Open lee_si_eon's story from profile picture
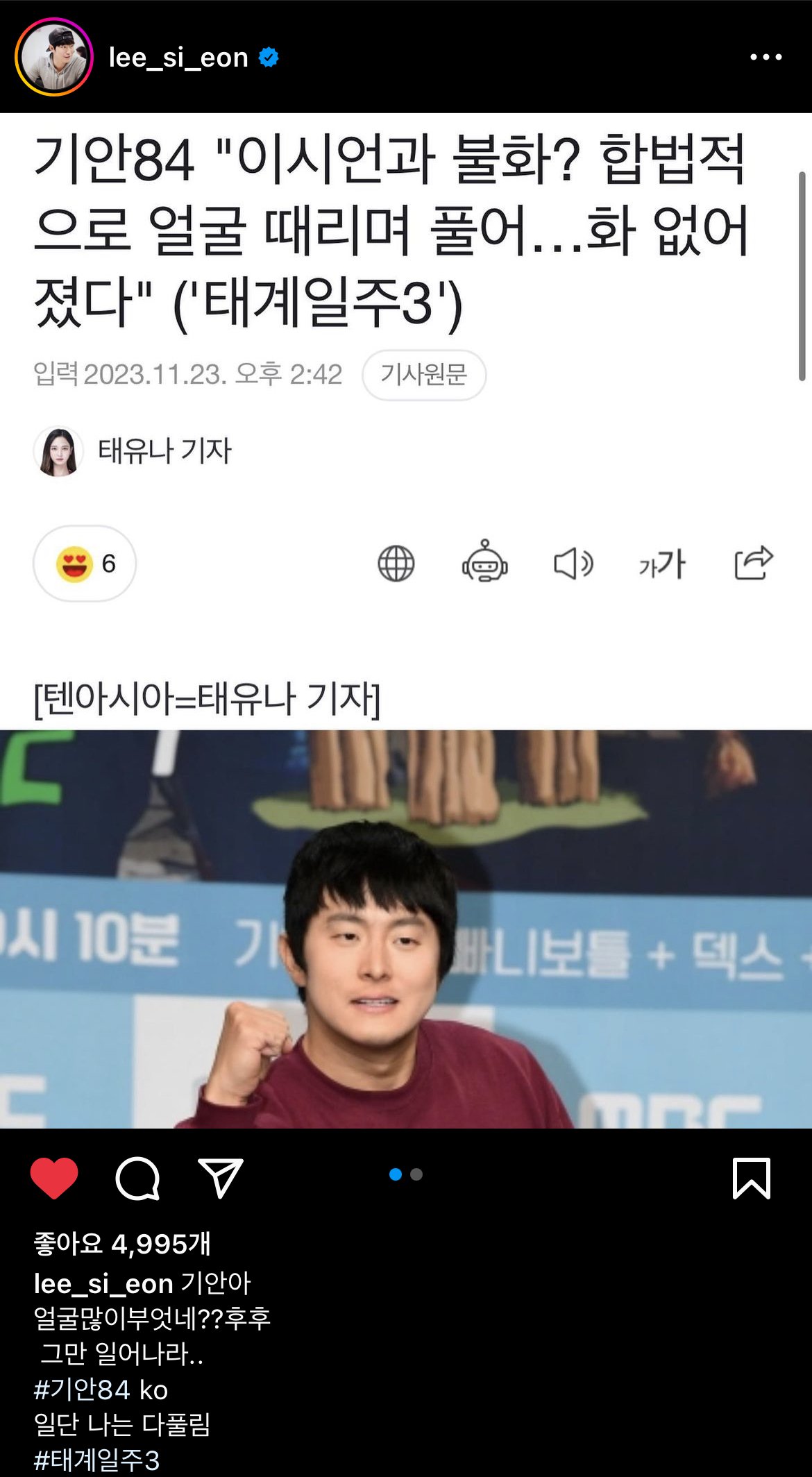The height and width of the screenshot is (1477, 812). [x=54, y=57]
